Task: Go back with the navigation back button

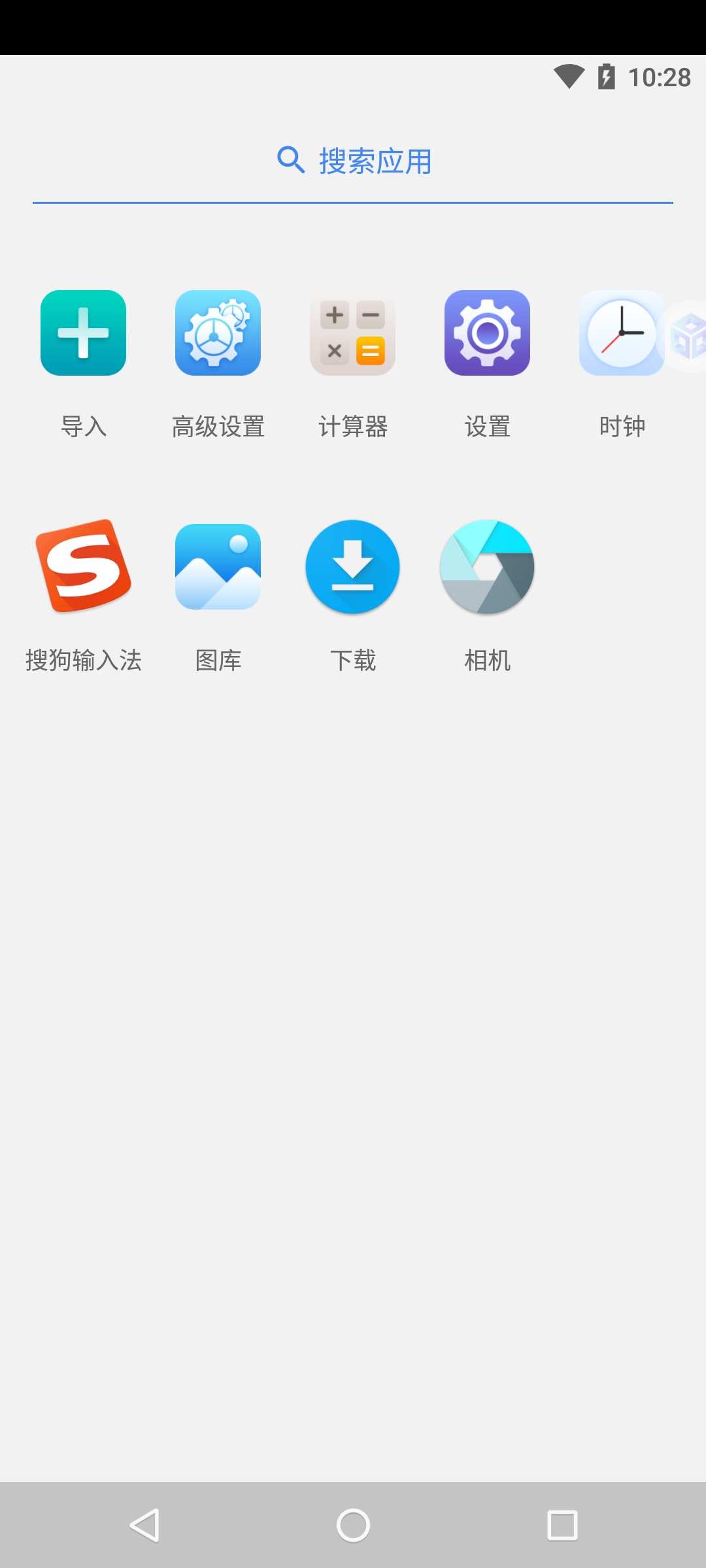Action: pos(144,1526)
